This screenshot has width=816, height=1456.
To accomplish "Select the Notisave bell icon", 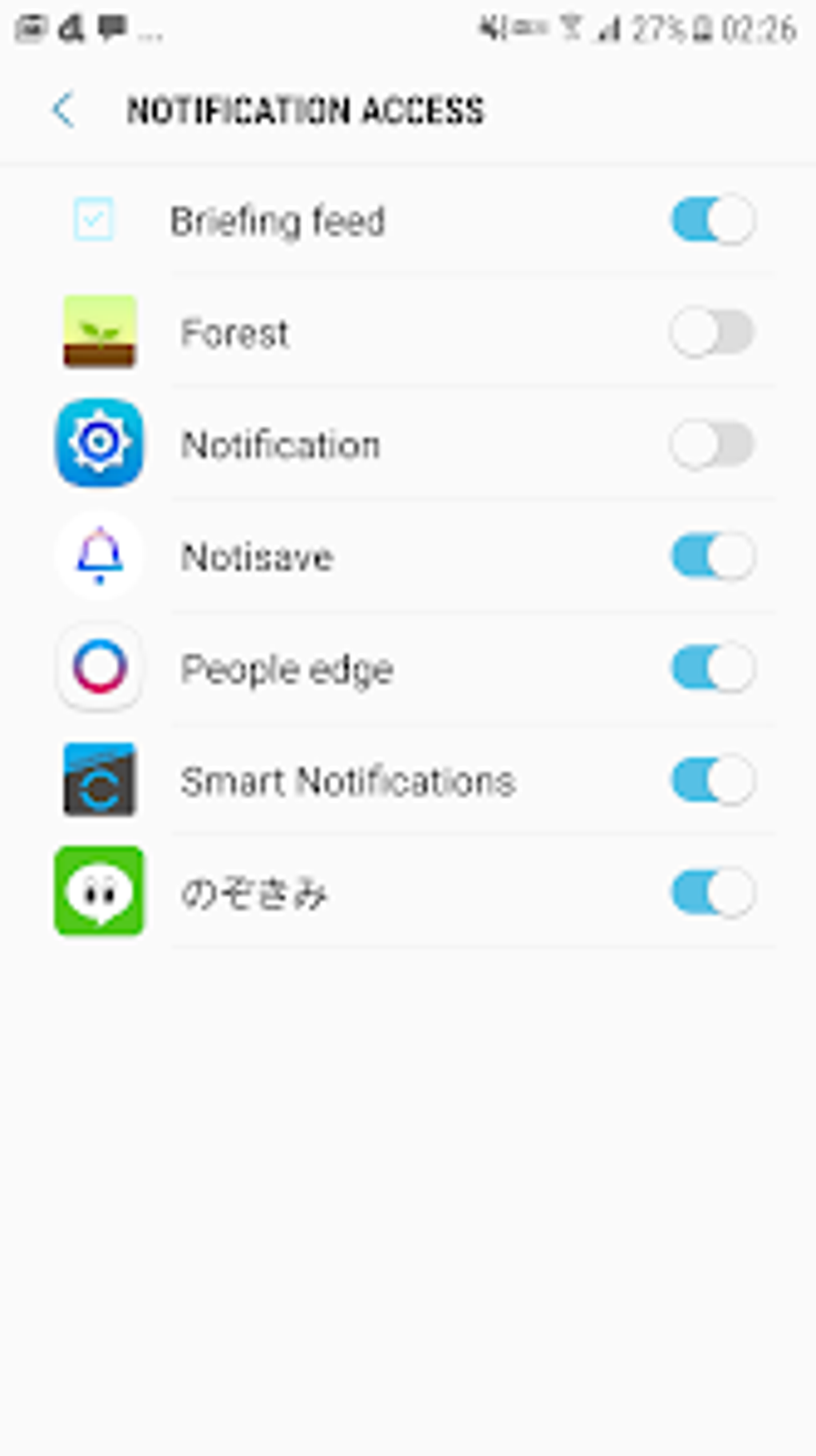I will [99, 557].
